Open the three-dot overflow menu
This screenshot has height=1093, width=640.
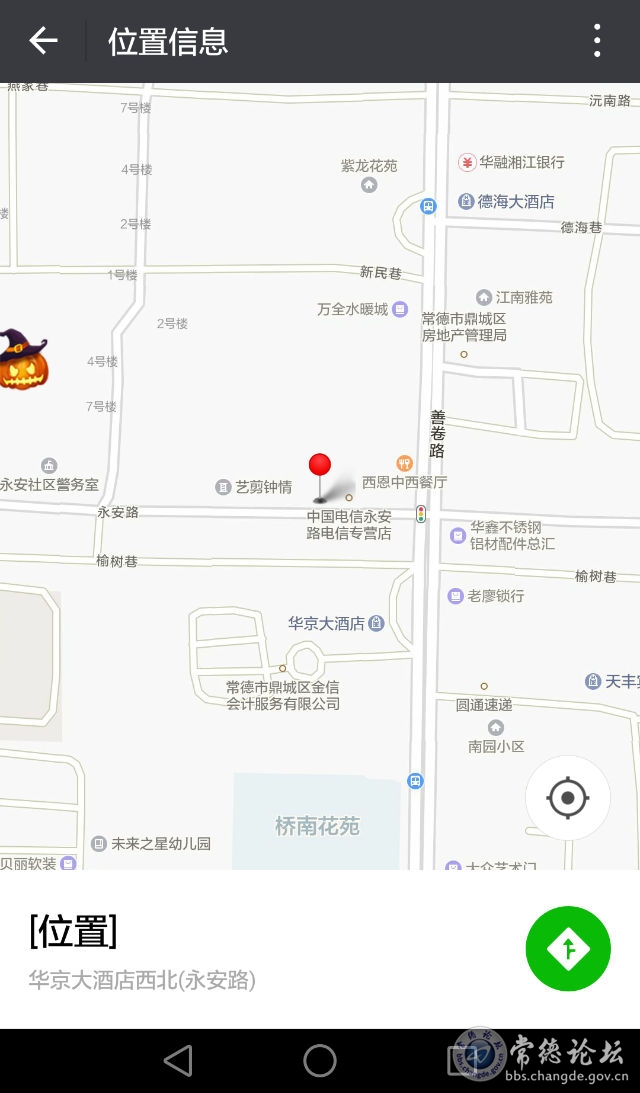click(x=597, y=41)
